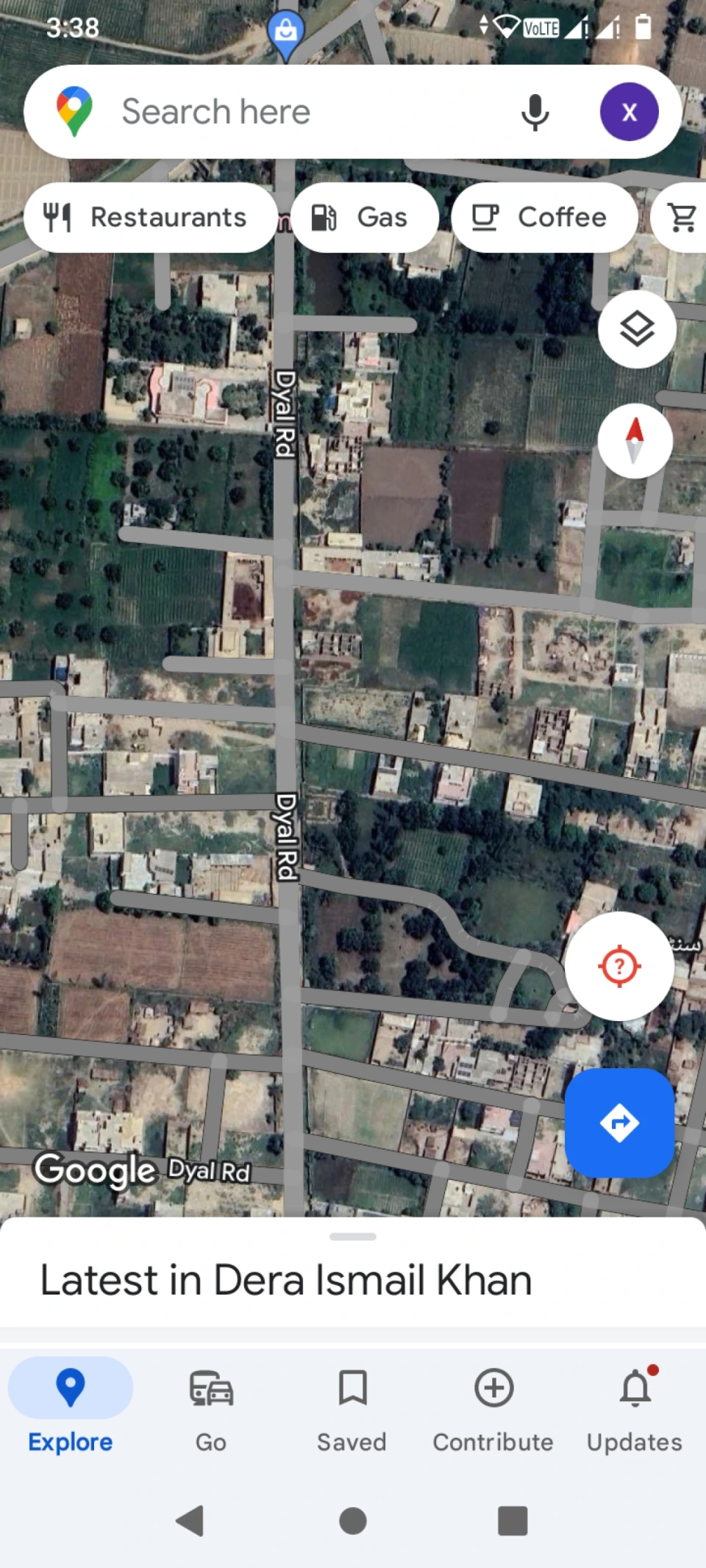Reset map orientation with the compass

(x=635, y=440)
